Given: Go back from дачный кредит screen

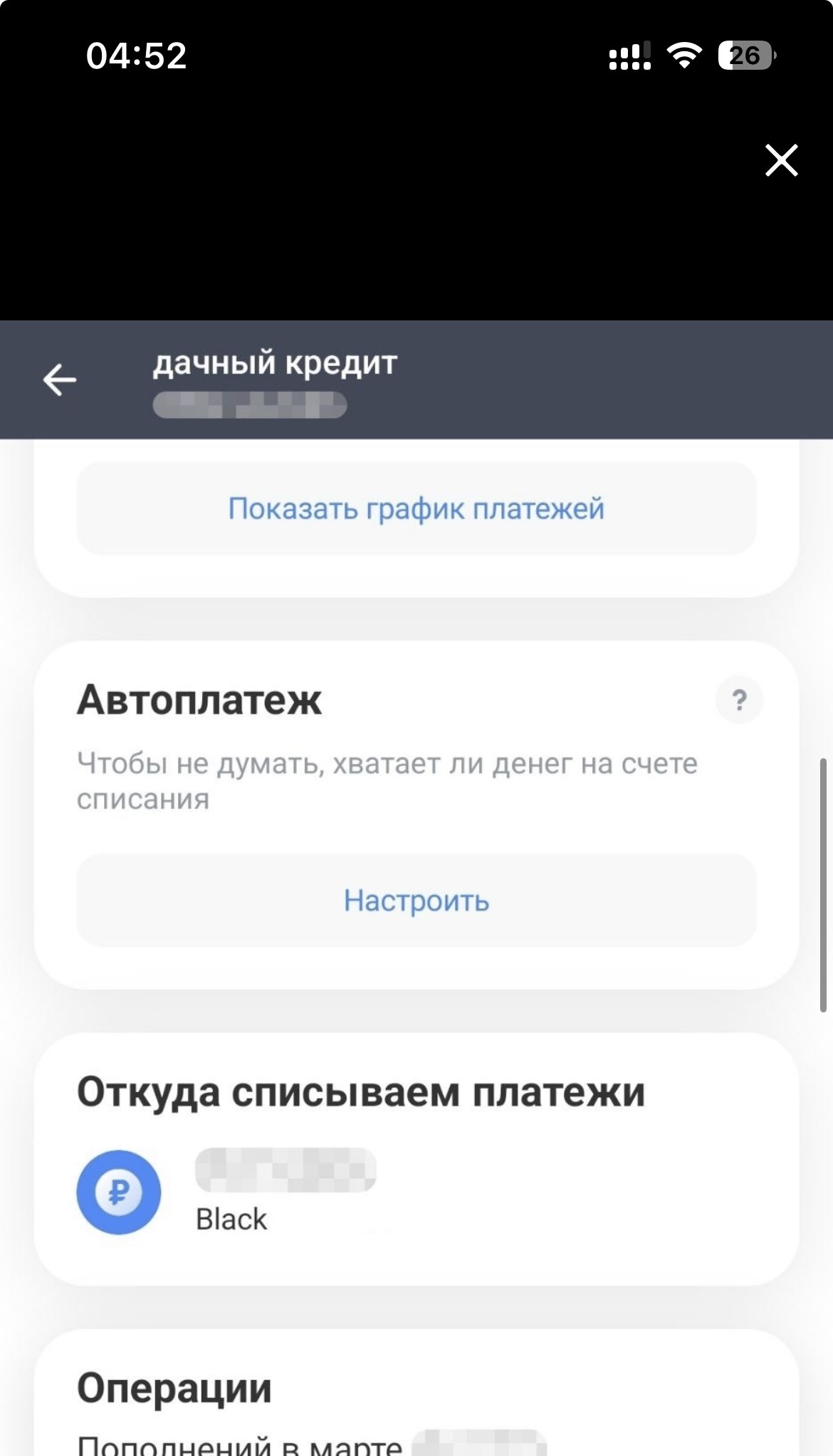Looking at the screenshot, I should pyautogui.click(x=60, y=379).
